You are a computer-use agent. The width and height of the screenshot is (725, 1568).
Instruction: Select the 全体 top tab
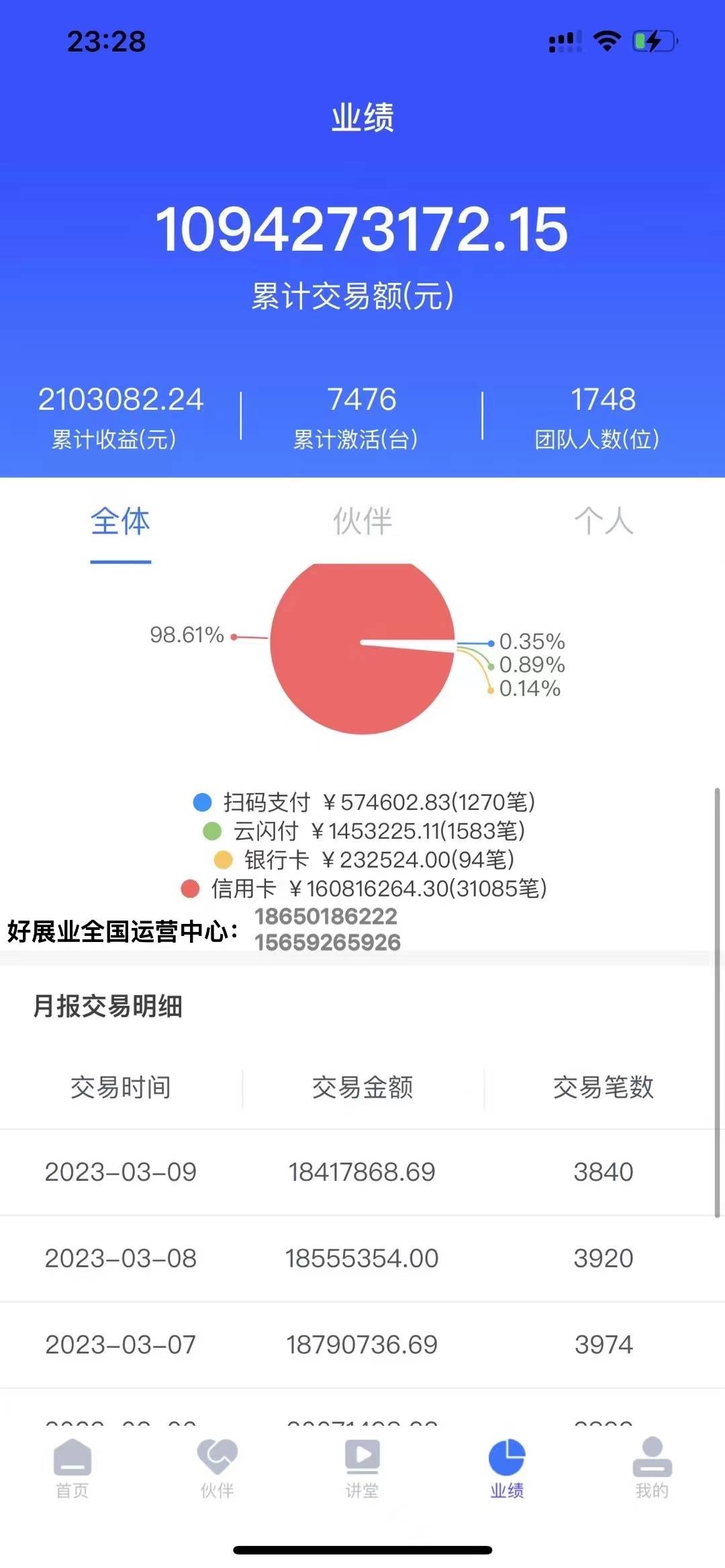(x=120, y=521)
